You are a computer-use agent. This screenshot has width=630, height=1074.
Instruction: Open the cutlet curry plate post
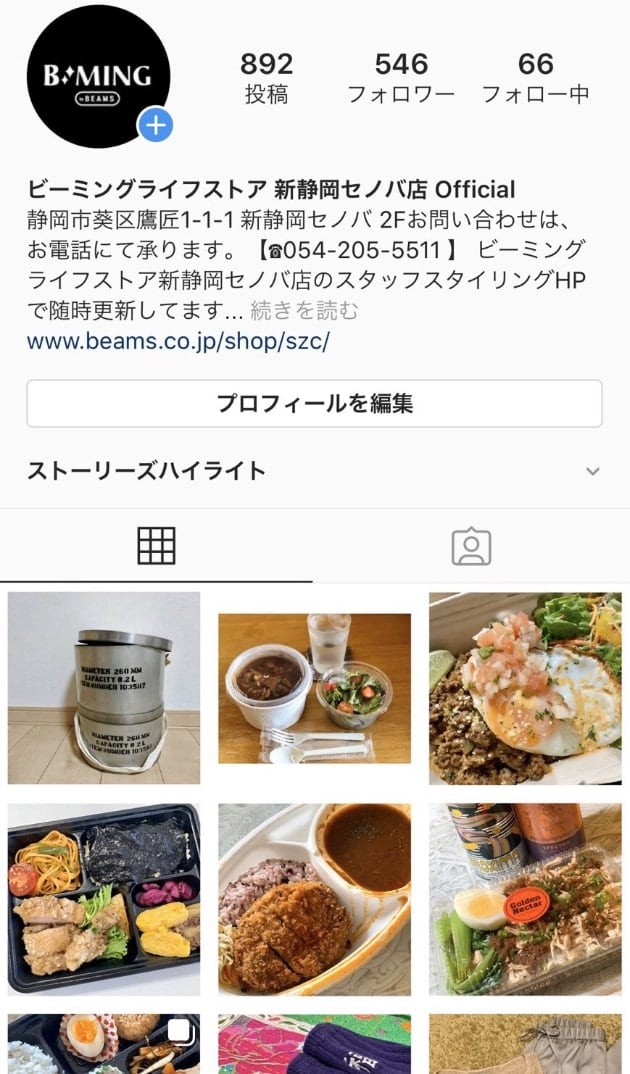(314, 898)
